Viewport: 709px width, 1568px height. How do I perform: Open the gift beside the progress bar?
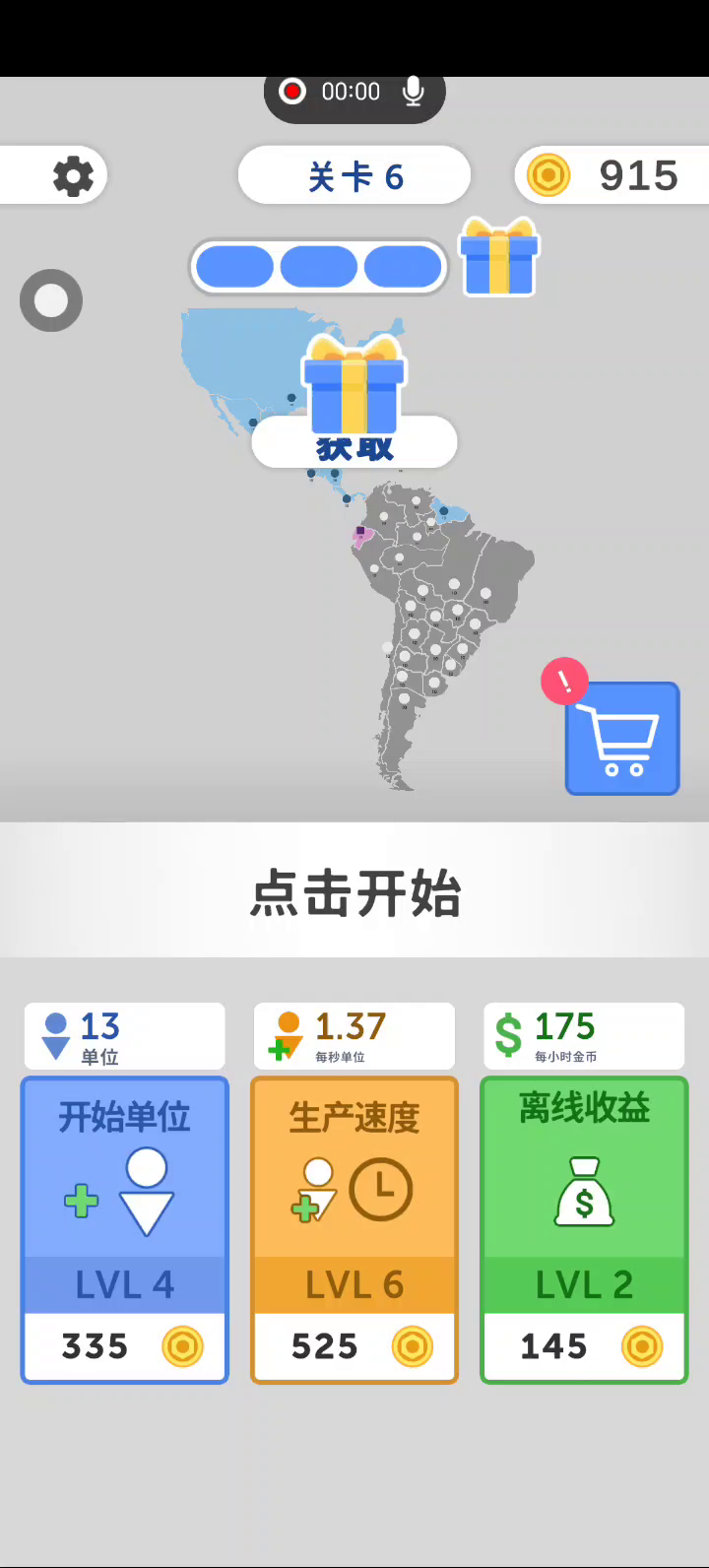(499, 258)
